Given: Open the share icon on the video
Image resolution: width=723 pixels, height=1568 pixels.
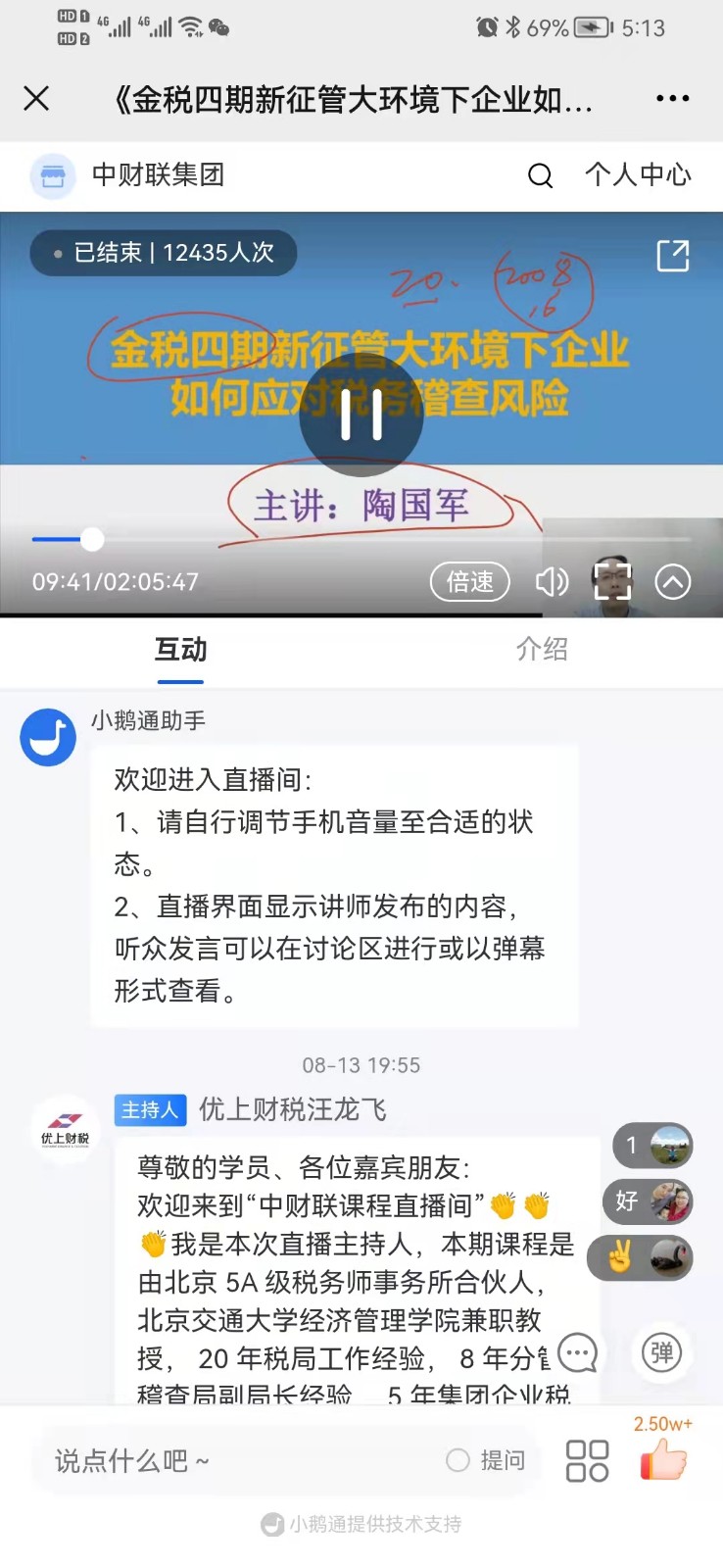Looking at the screenshot, I should pos(672,256).
